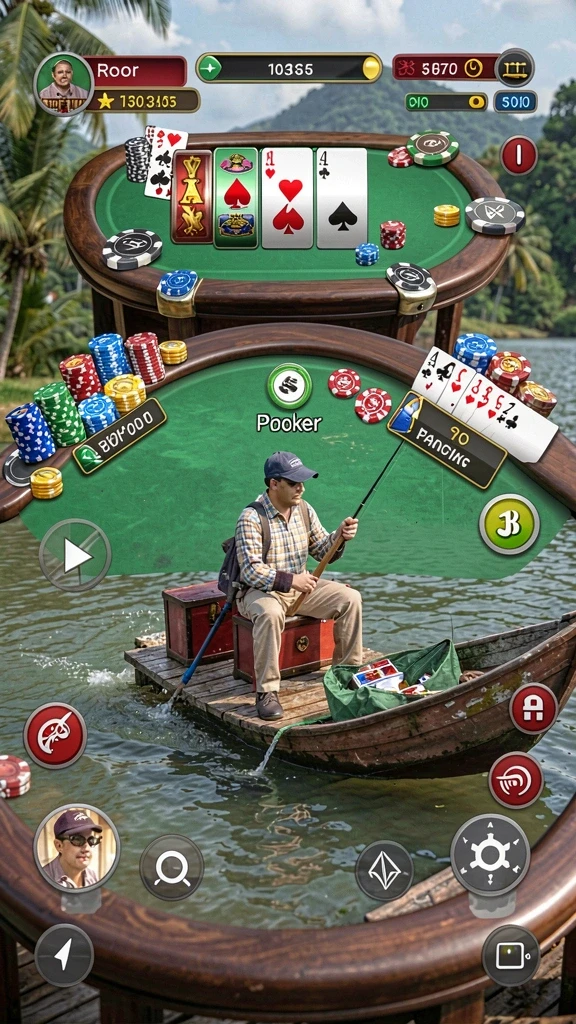This screenshot has height=1024, width=576.
Task: Tap the red spiral target button
Action: pyautogui.click(x=516, y=780)
